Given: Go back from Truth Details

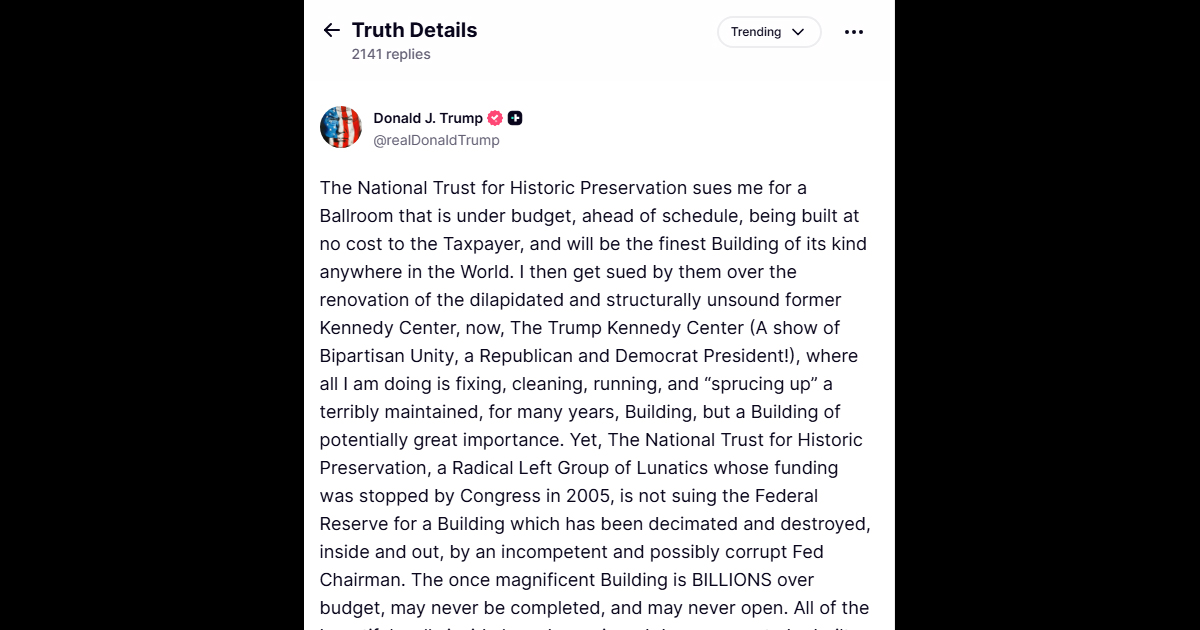Looking at the screenshot, I should (332, 30).
